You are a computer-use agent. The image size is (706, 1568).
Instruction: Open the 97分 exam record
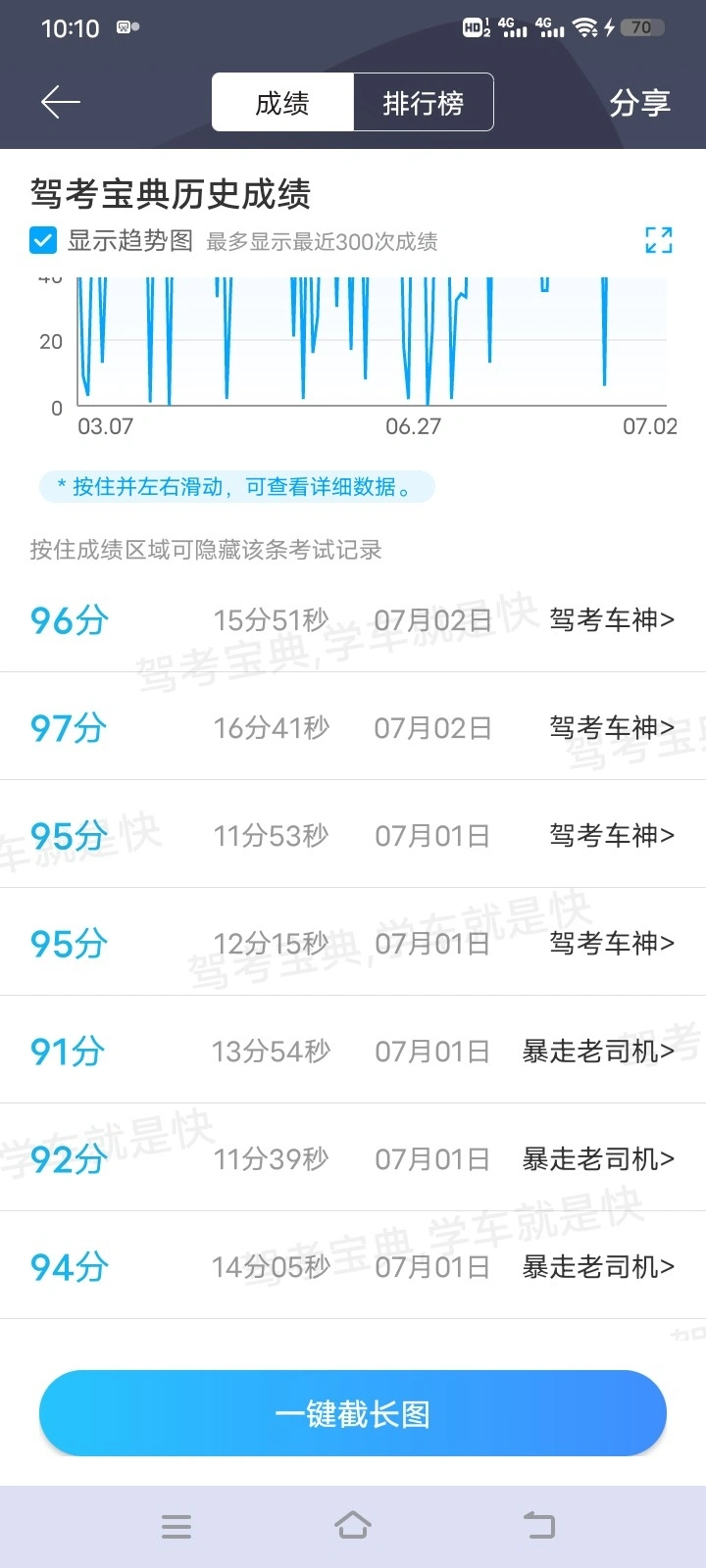tap(353, 727)
